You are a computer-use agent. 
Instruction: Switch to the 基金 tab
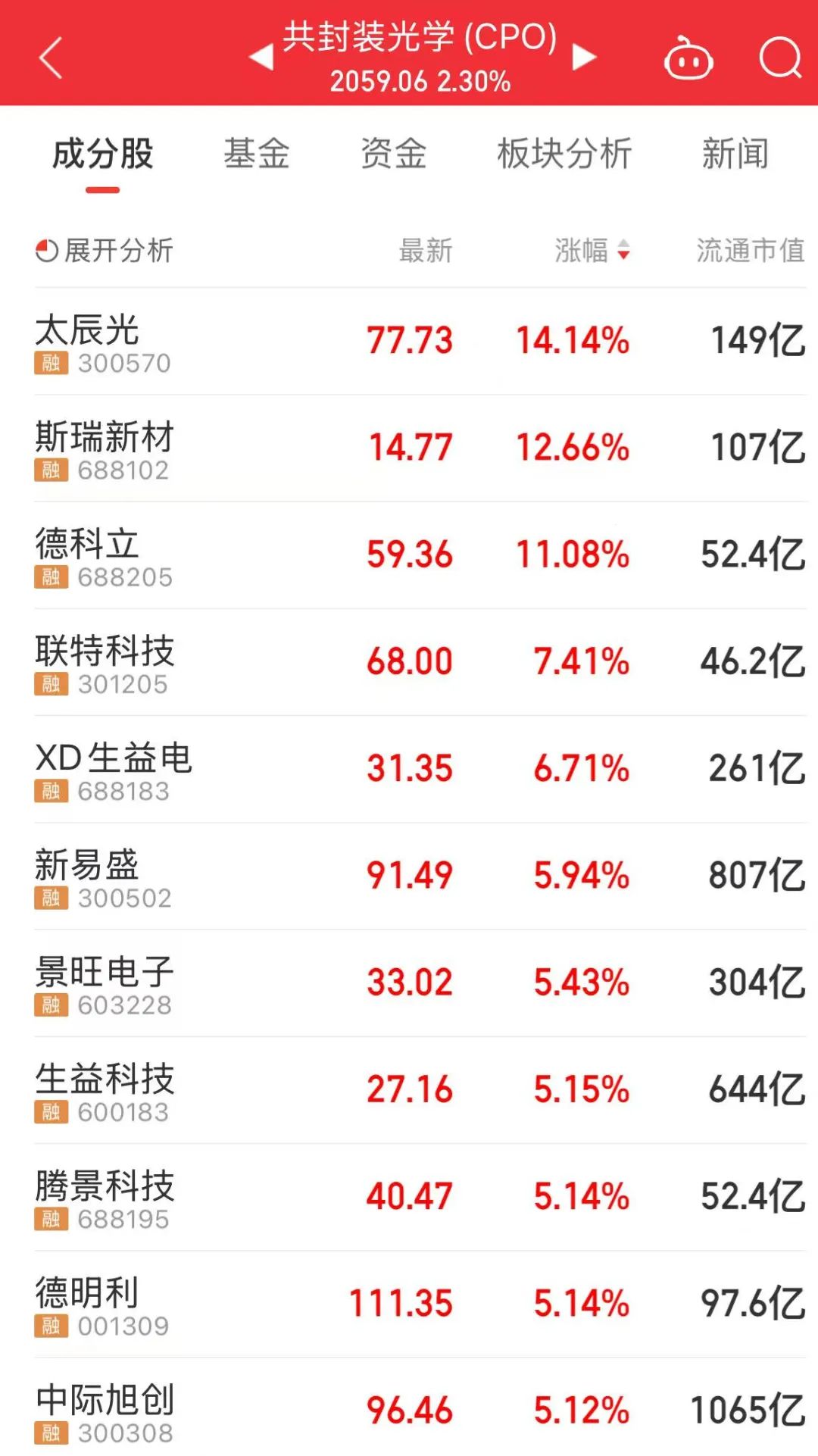(x=257, y=154)
